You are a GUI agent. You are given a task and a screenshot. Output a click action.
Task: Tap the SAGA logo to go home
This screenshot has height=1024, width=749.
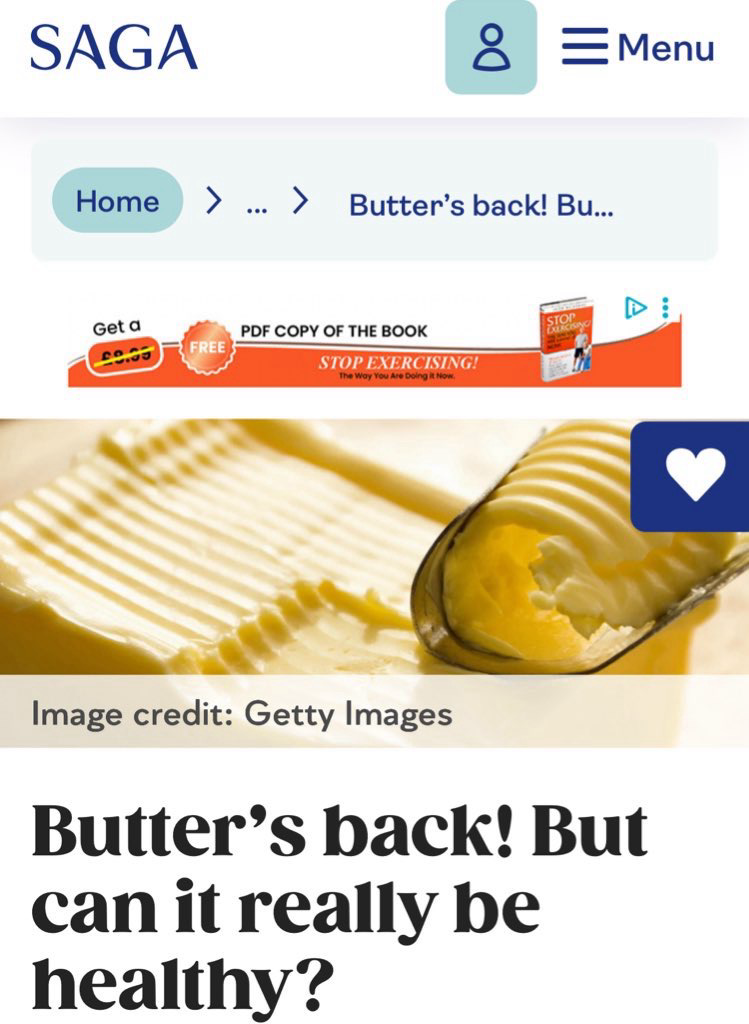(113, 47)
